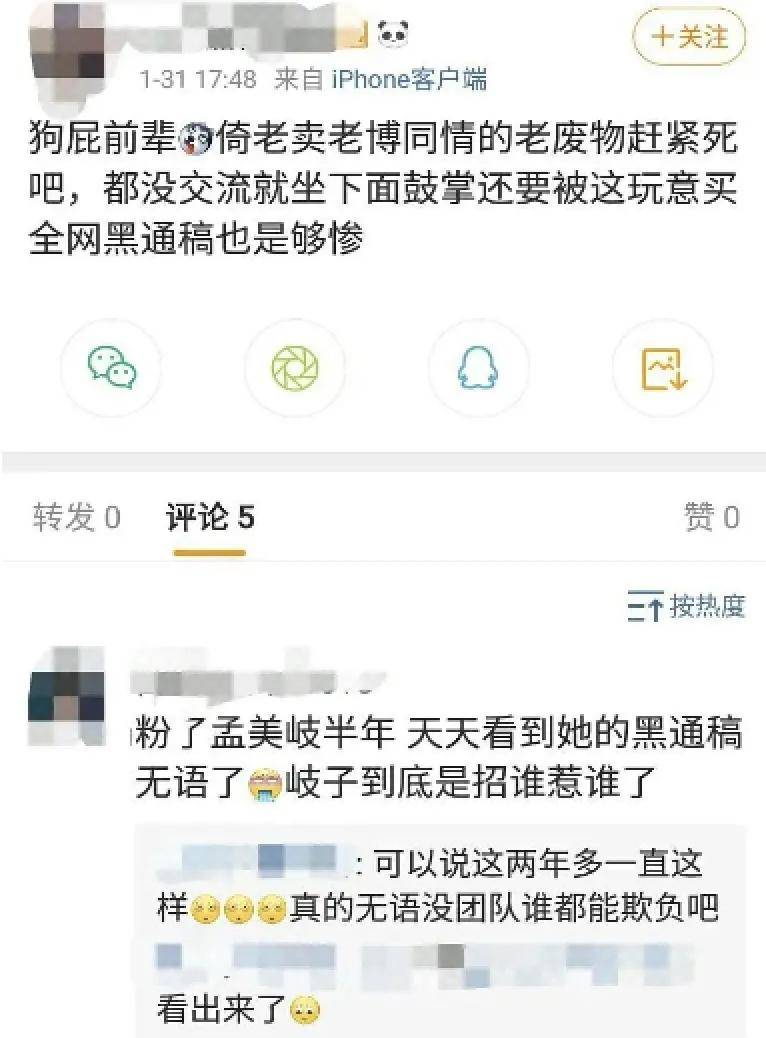Switch to the 评论 comments tab
Screen dimensions: 766x1038
pyautogui.click(x=210, y=517)
